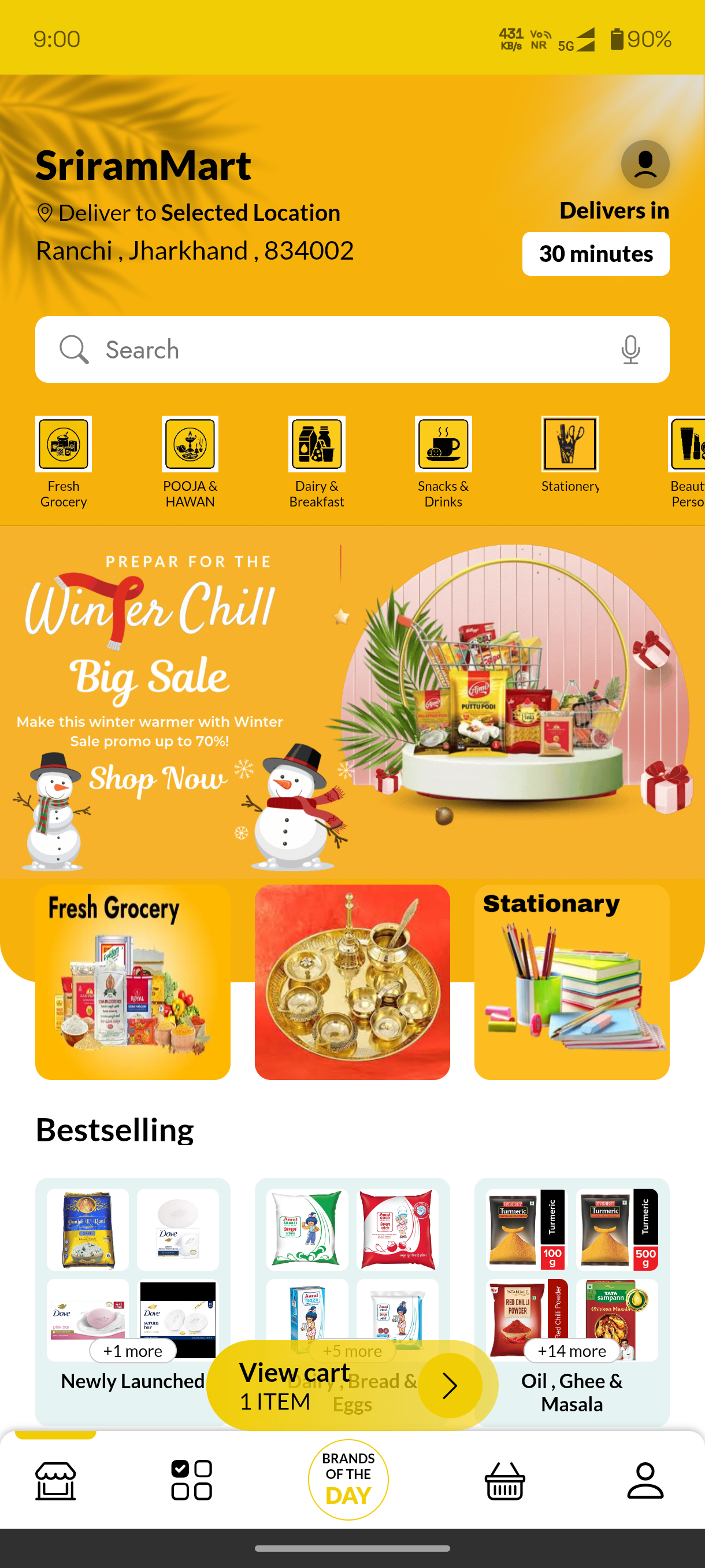Tap 'Shop Now' on the Winter Chill banner
705x1568 pixels.
tap(157, 779)
